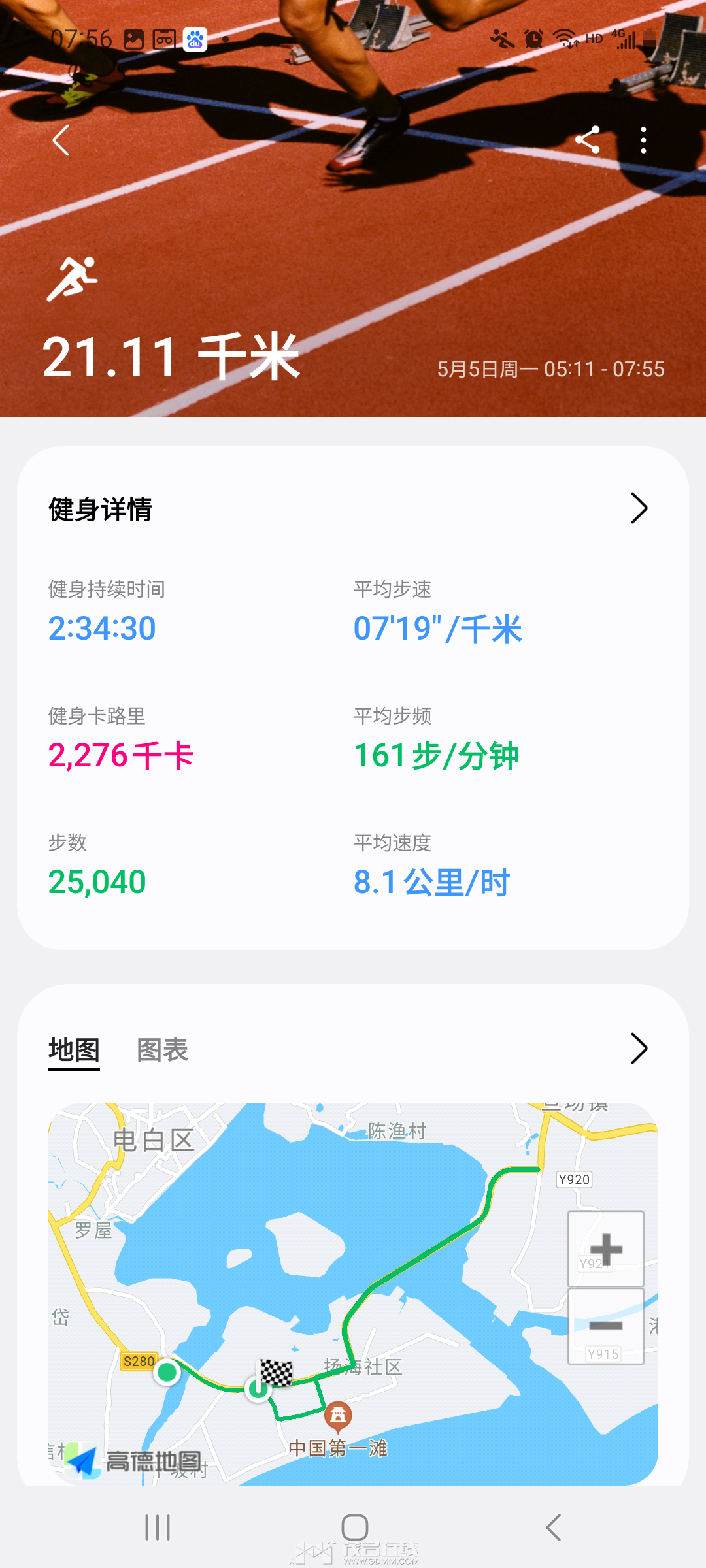Tap the Recents key in the navigation bar
The image size is (706, 1568).
(x=156, y=1528)
